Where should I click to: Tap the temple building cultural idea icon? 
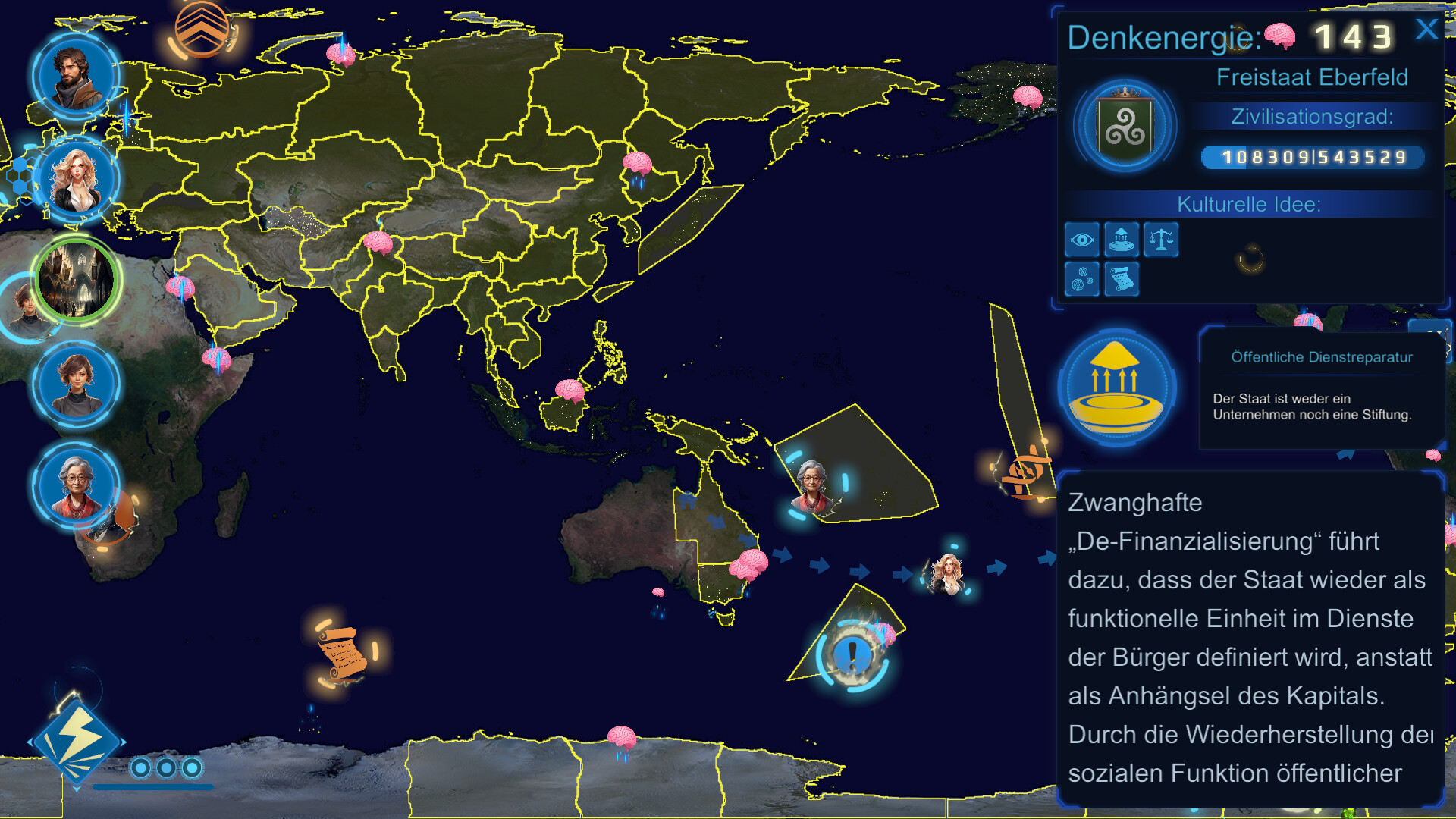click(1122, 240)
